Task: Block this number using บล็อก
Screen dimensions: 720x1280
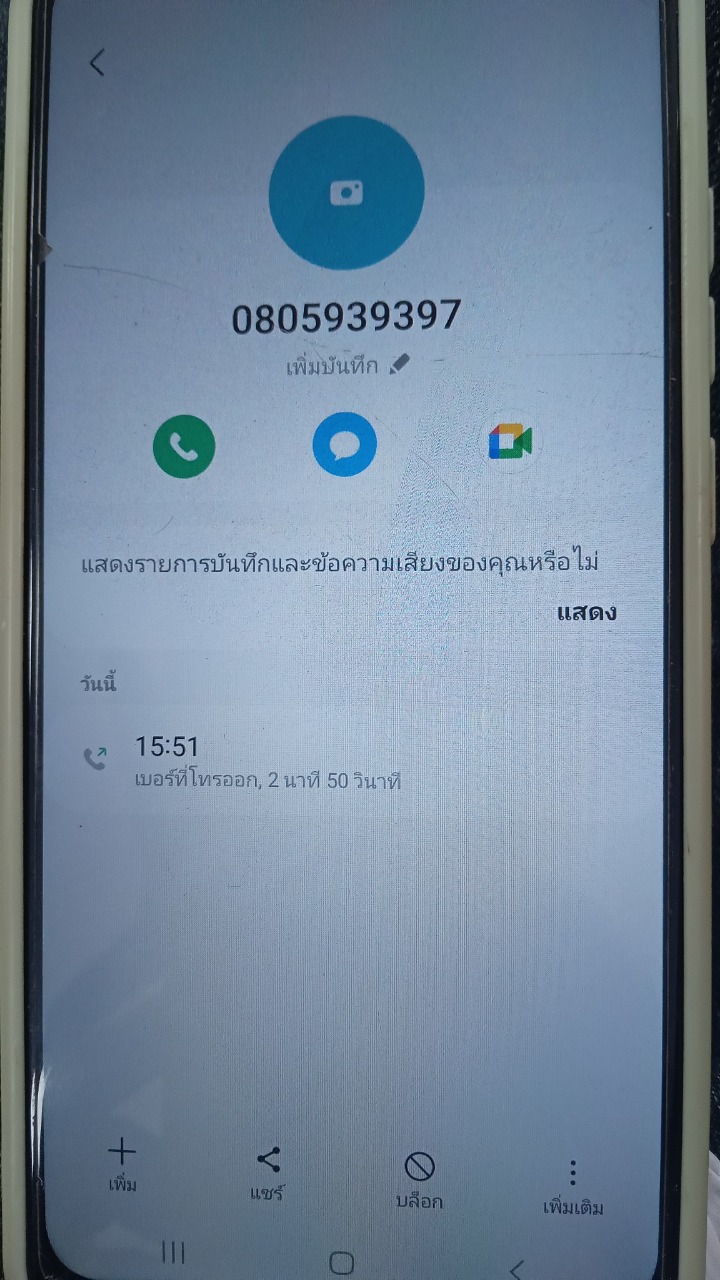Action: (419, 1181)
